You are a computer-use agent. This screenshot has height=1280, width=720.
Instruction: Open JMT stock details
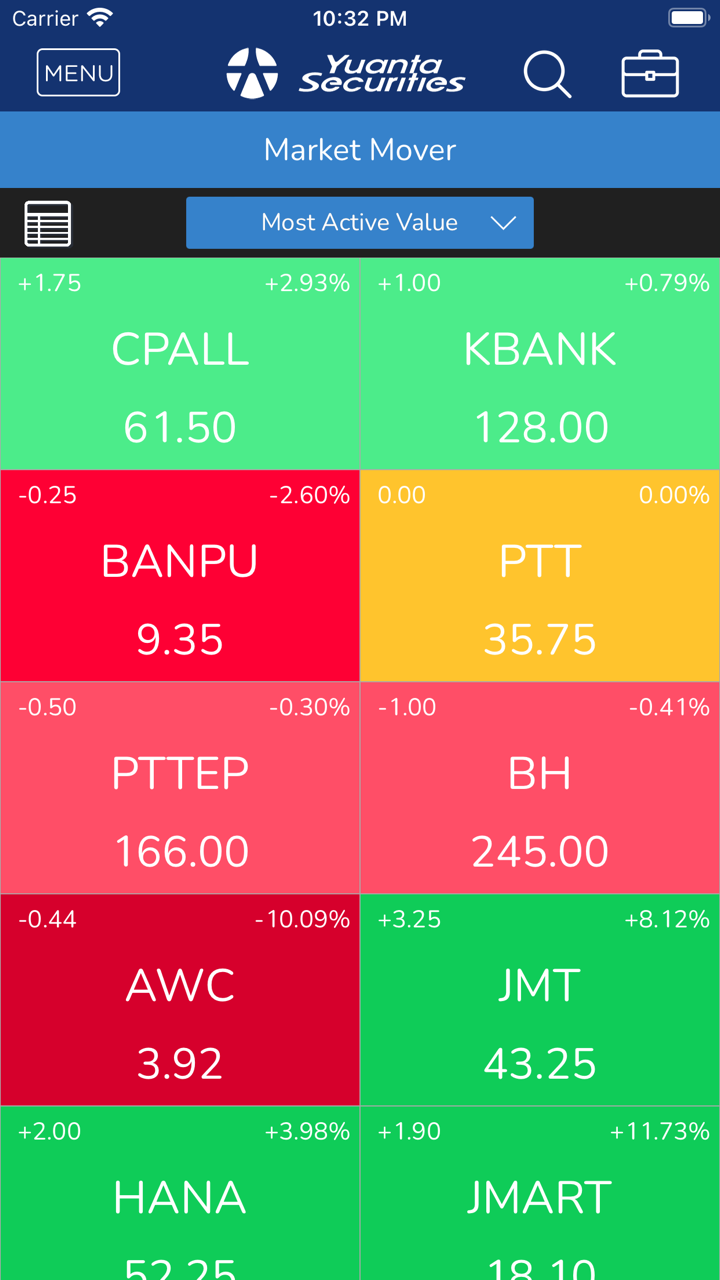[540, 1000]
